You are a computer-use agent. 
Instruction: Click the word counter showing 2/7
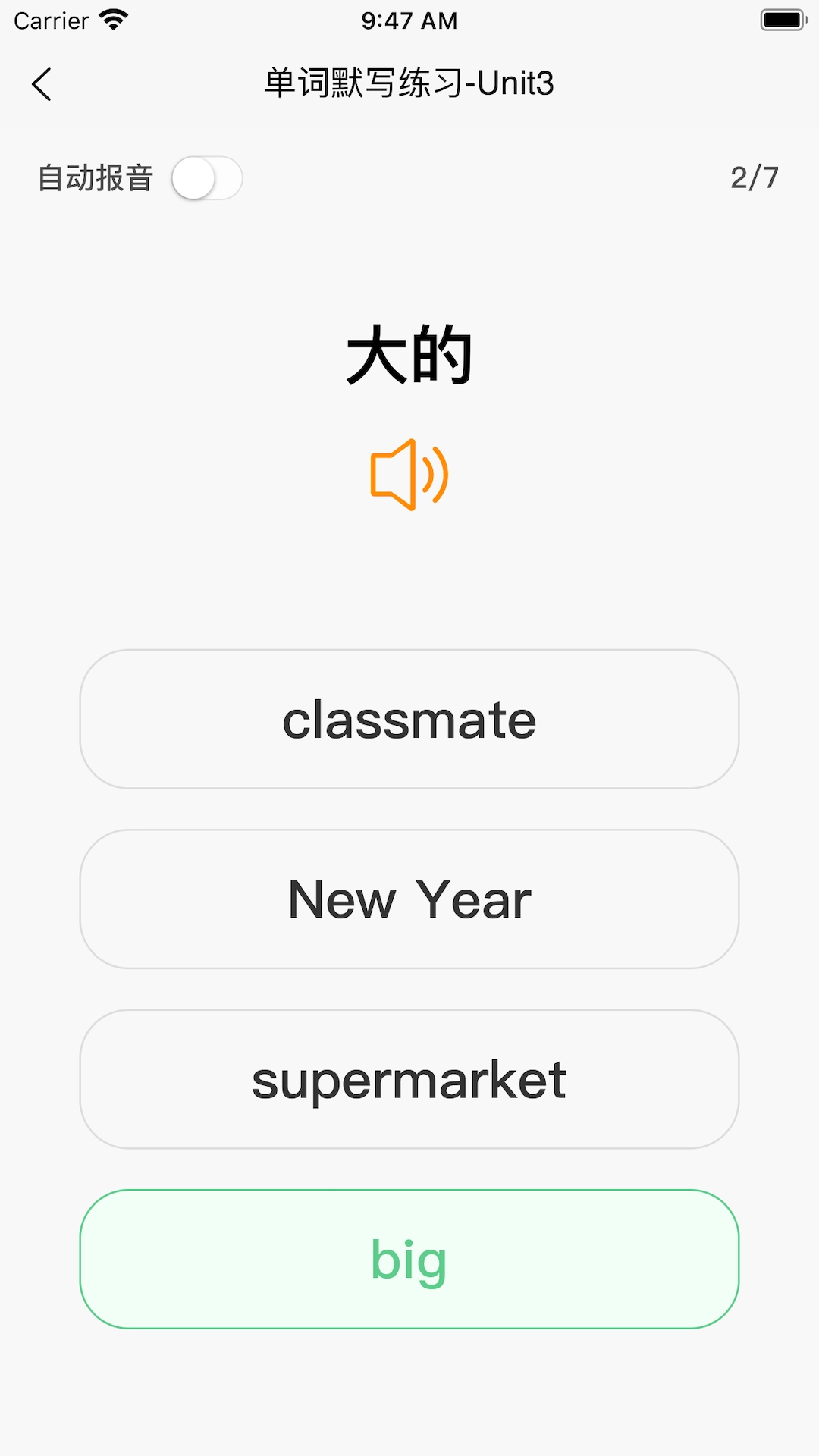pyautogui.click(x=755, y=176)
